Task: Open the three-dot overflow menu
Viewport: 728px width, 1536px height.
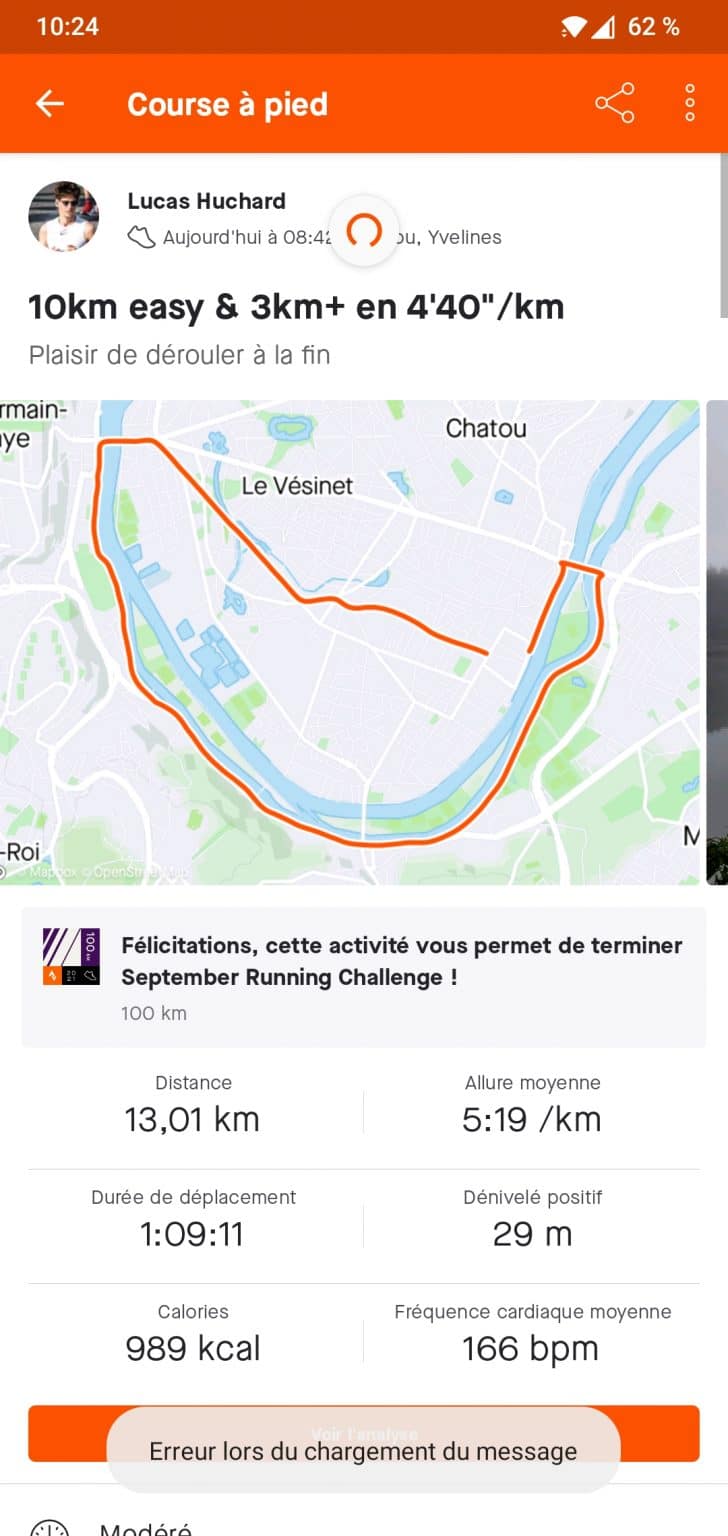Action: click(690, 104)
